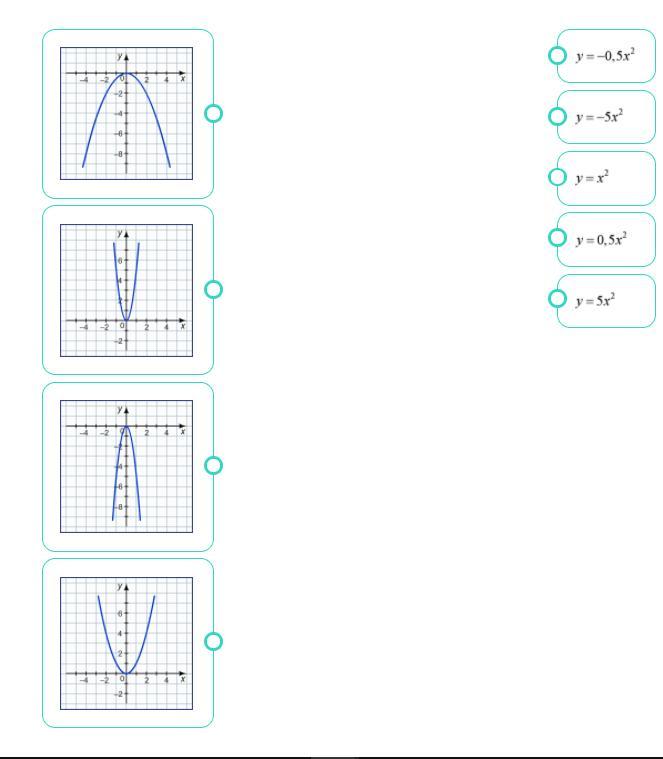Choose the narrow downward-opening parabola graph
This screenshot has height=759, width=663.
click(128, 467)
